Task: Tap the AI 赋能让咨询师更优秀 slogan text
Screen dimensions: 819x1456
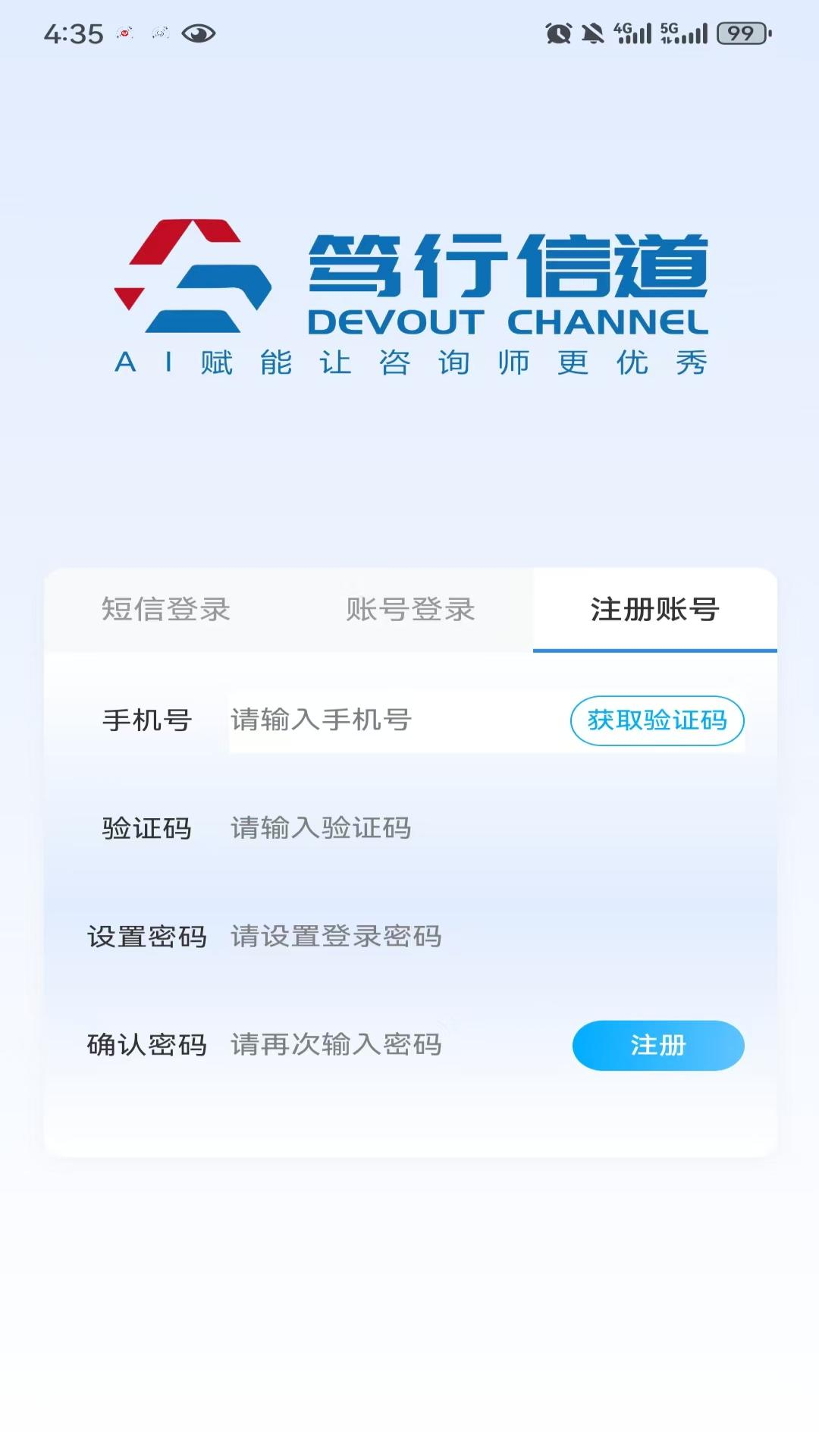Action: (x=409, y=362)
